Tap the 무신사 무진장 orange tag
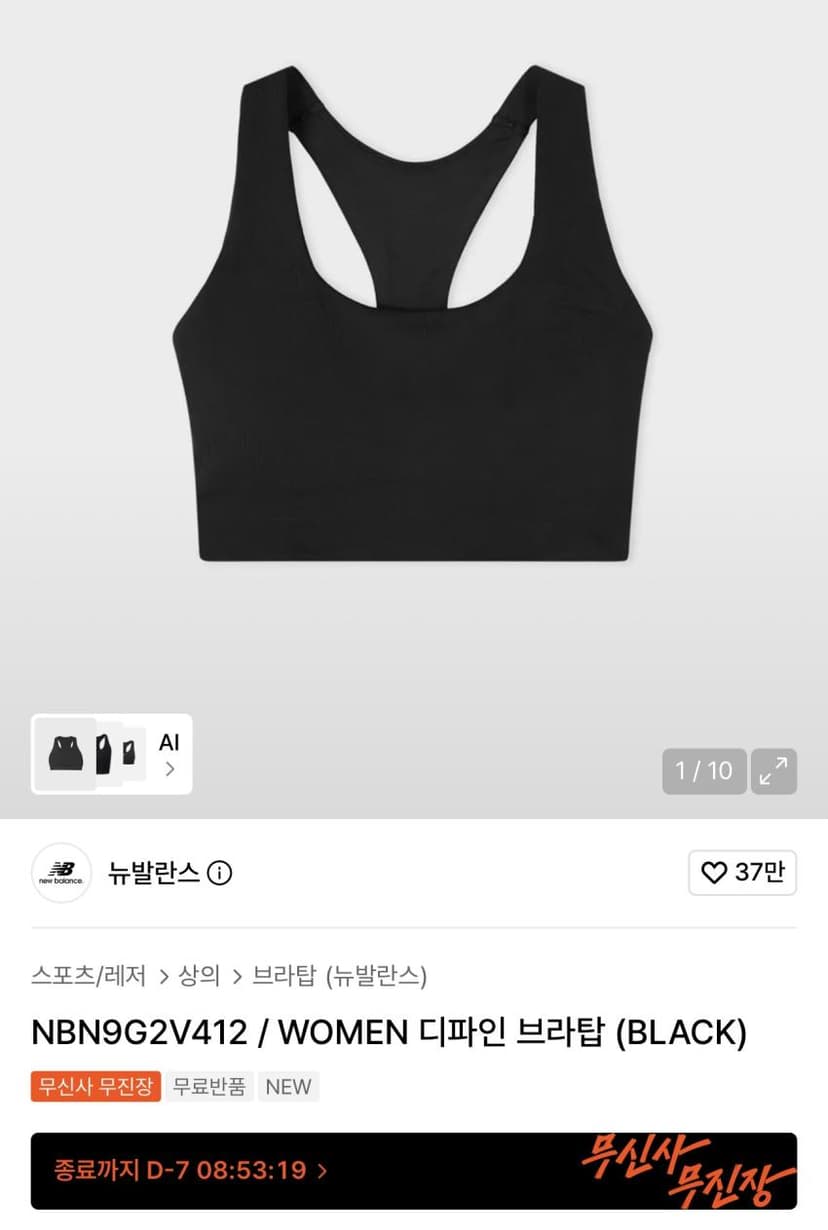This screenshot has height=1230, width=828. [x=95, y=1087]
